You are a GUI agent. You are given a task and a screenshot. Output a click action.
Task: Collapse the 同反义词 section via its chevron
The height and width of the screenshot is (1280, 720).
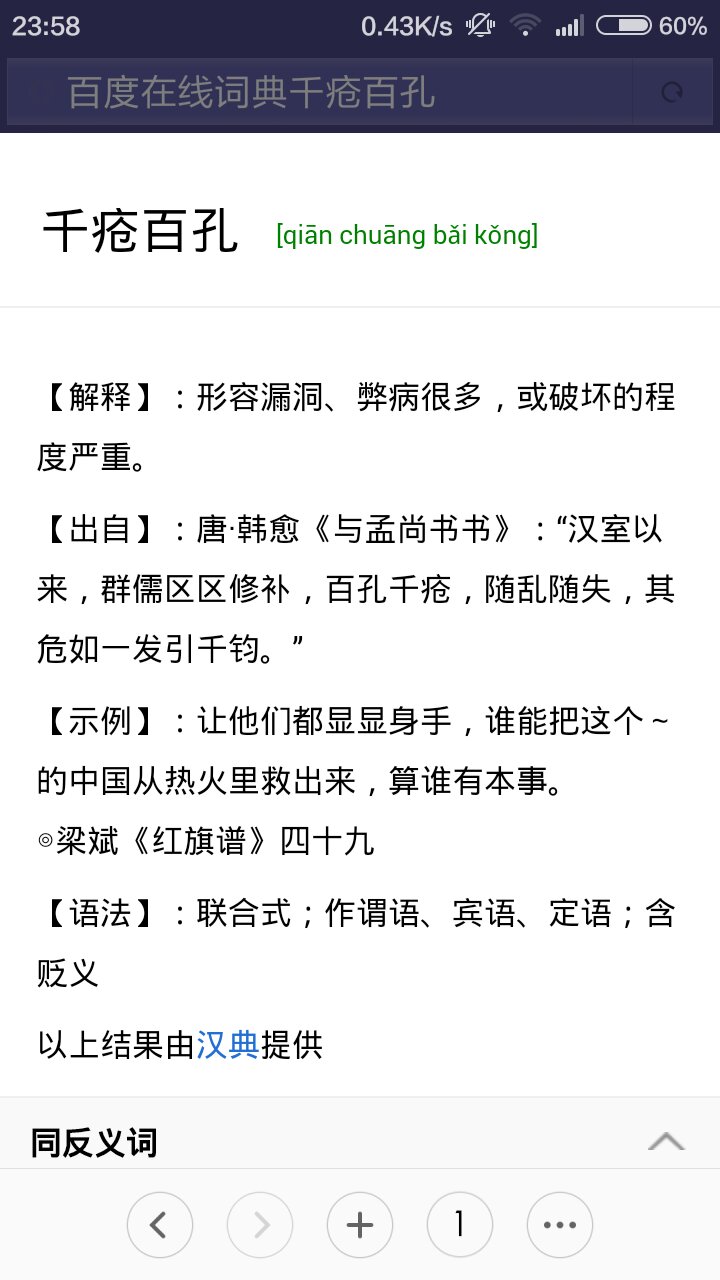click(665, 1139)
